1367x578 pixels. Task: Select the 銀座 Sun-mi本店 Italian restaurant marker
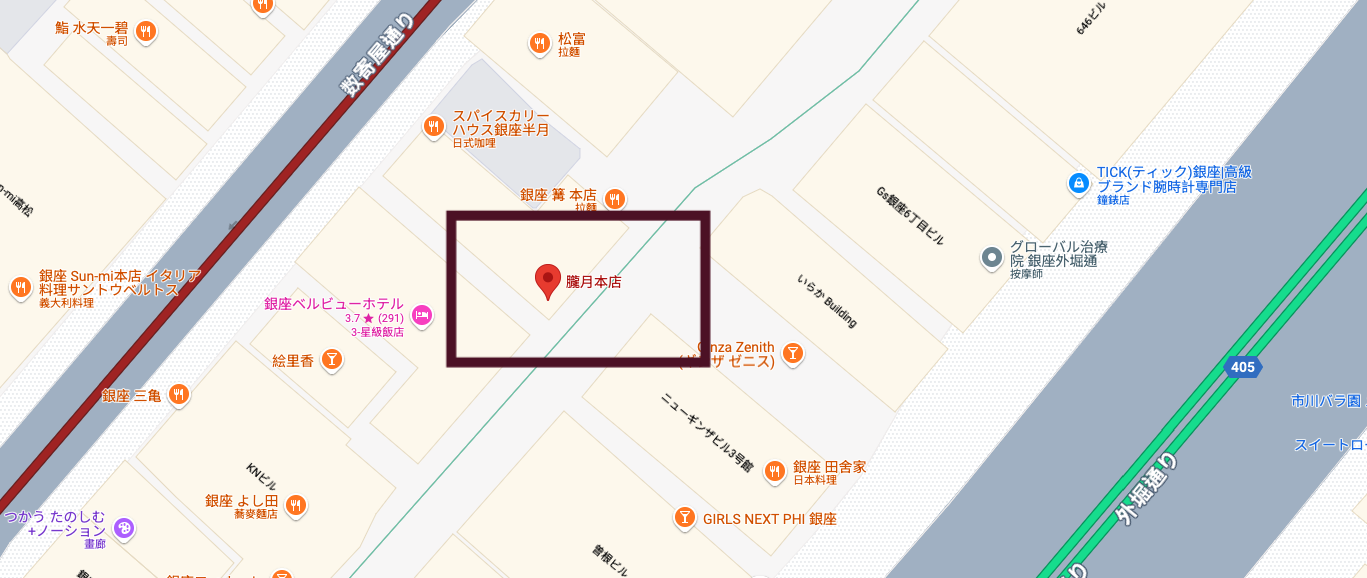(21, 288)
